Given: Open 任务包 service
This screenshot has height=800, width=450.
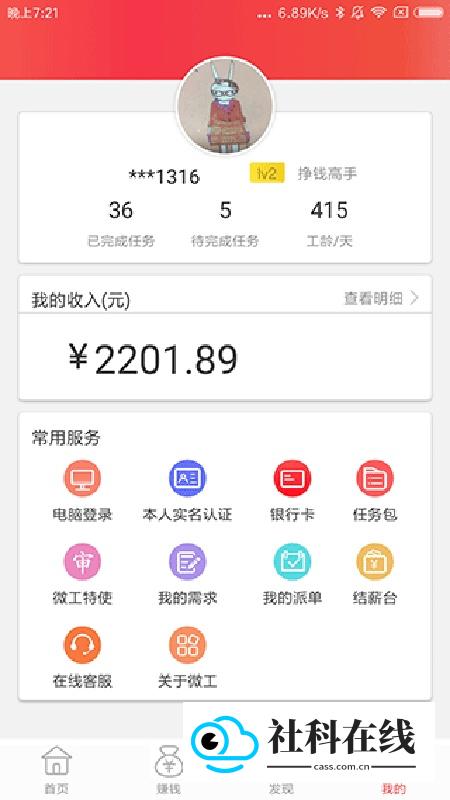Looking at the screenshot, I should tap(374, 490).
